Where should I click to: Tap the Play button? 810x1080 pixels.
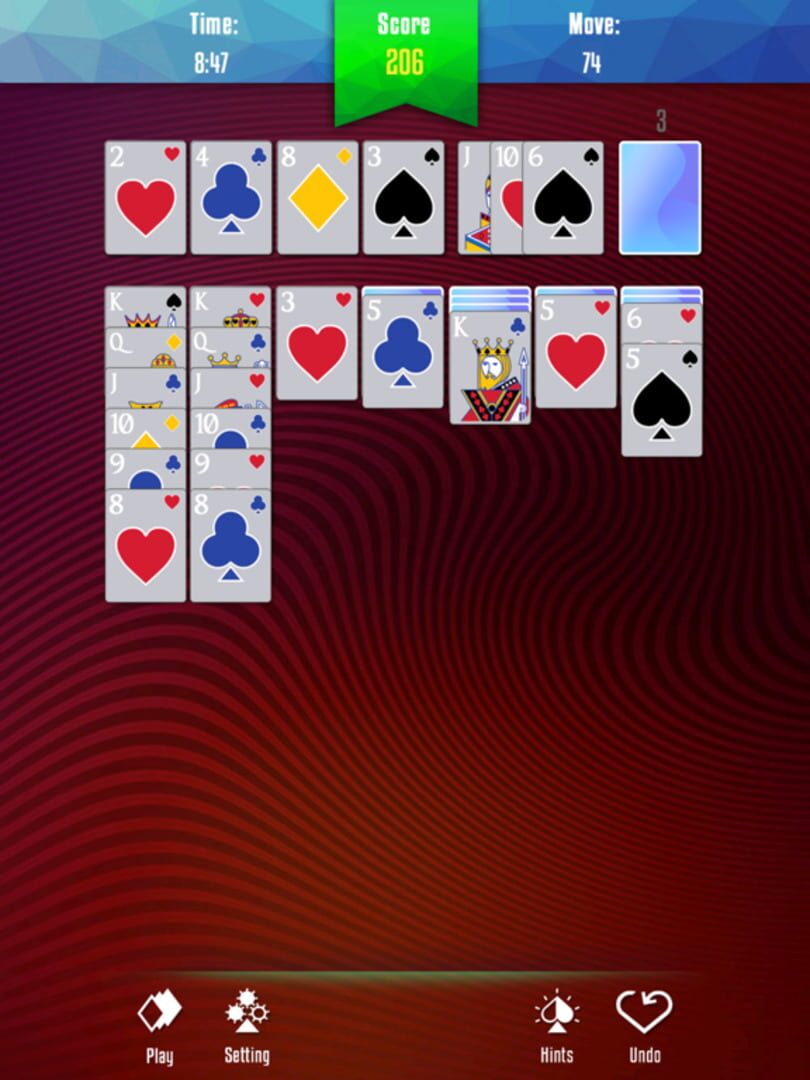point(159,1027)
